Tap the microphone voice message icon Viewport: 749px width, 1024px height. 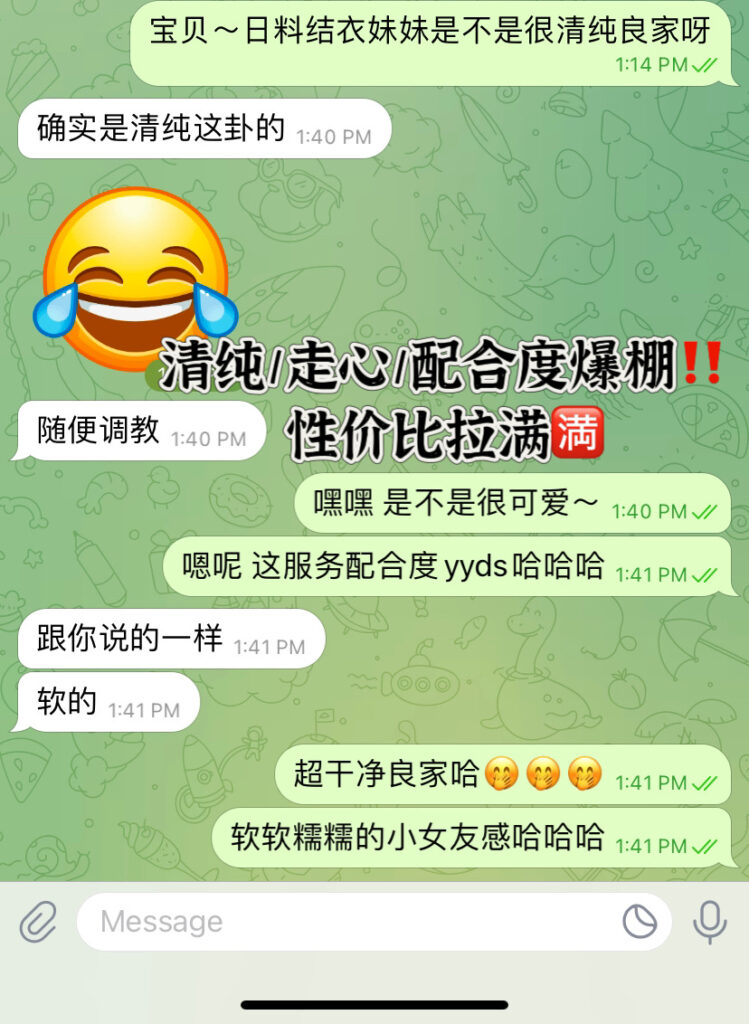point(710,921)
